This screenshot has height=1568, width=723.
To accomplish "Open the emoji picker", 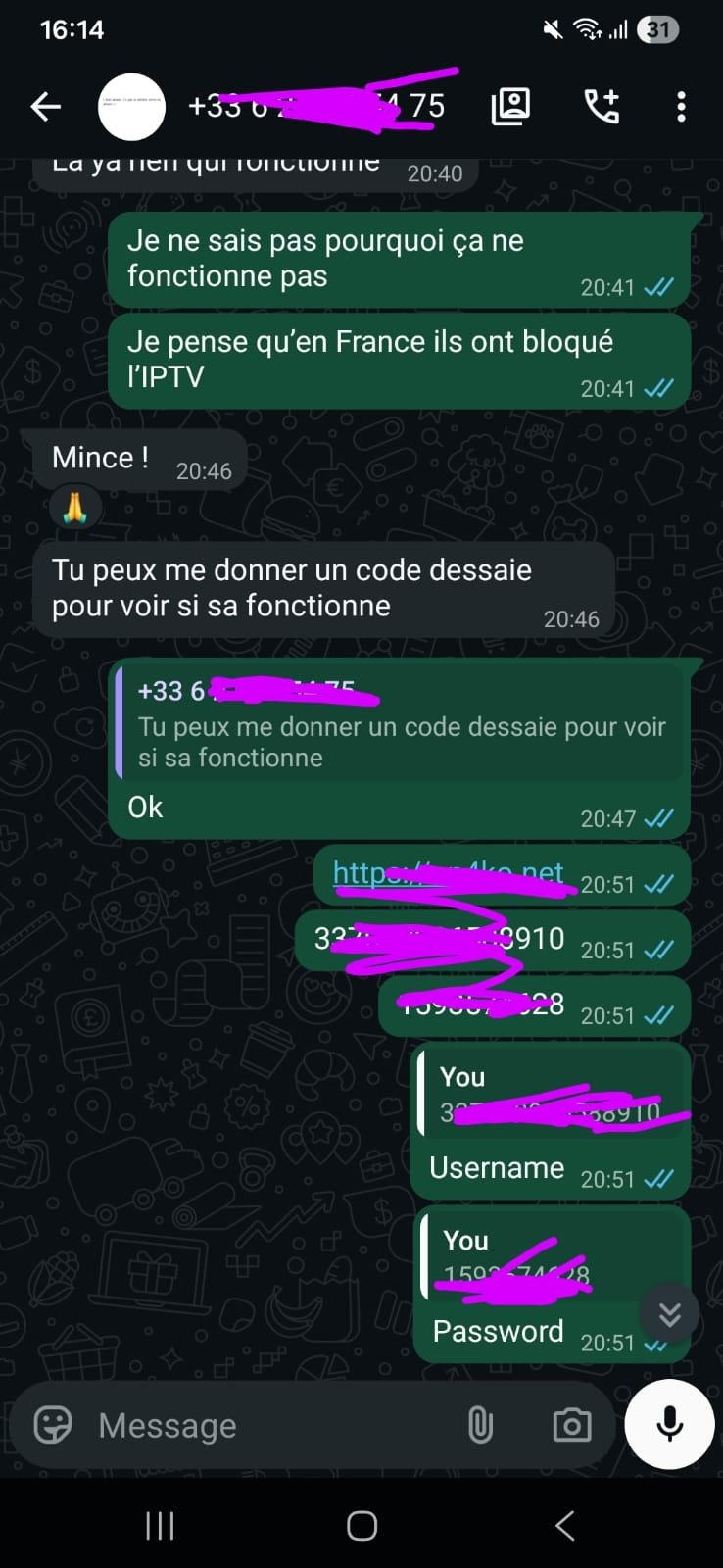I will point(53,1425).
